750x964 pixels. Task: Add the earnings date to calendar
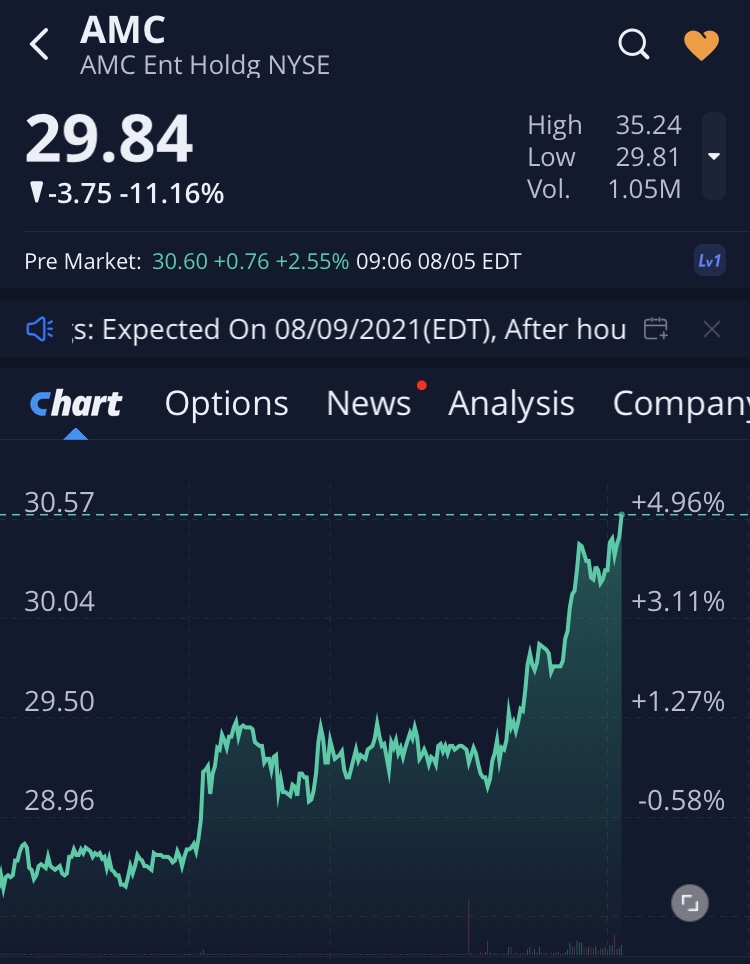pos(656,329)
